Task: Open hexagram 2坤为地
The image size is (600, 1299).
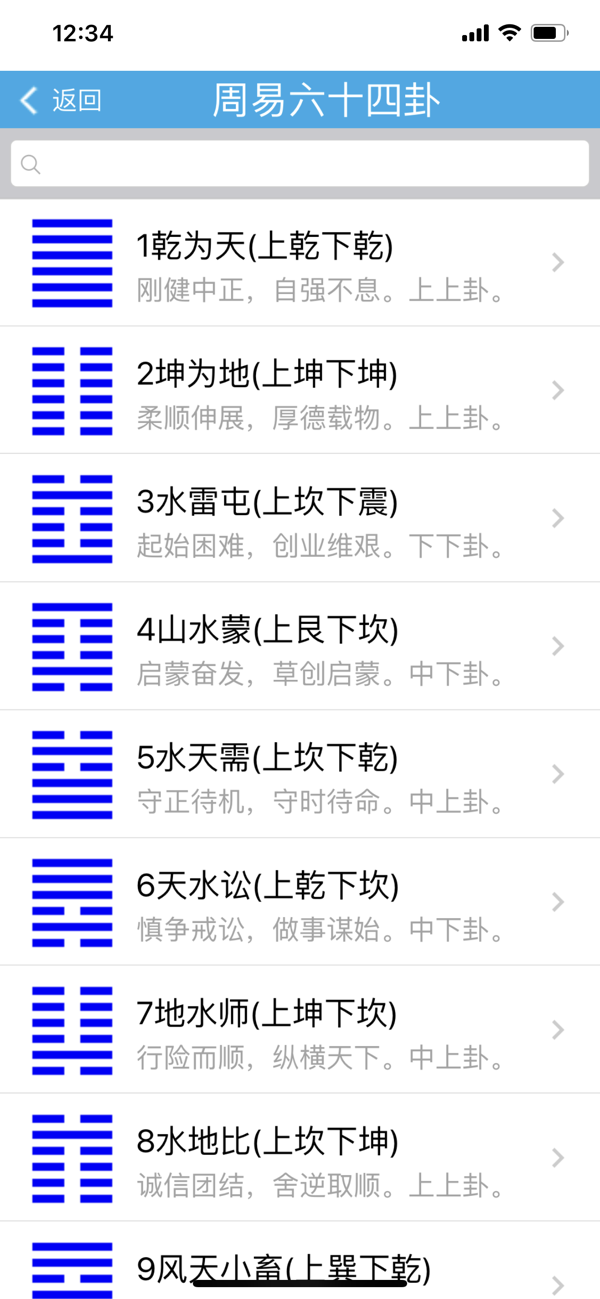Action: click(x=300, y=391)
